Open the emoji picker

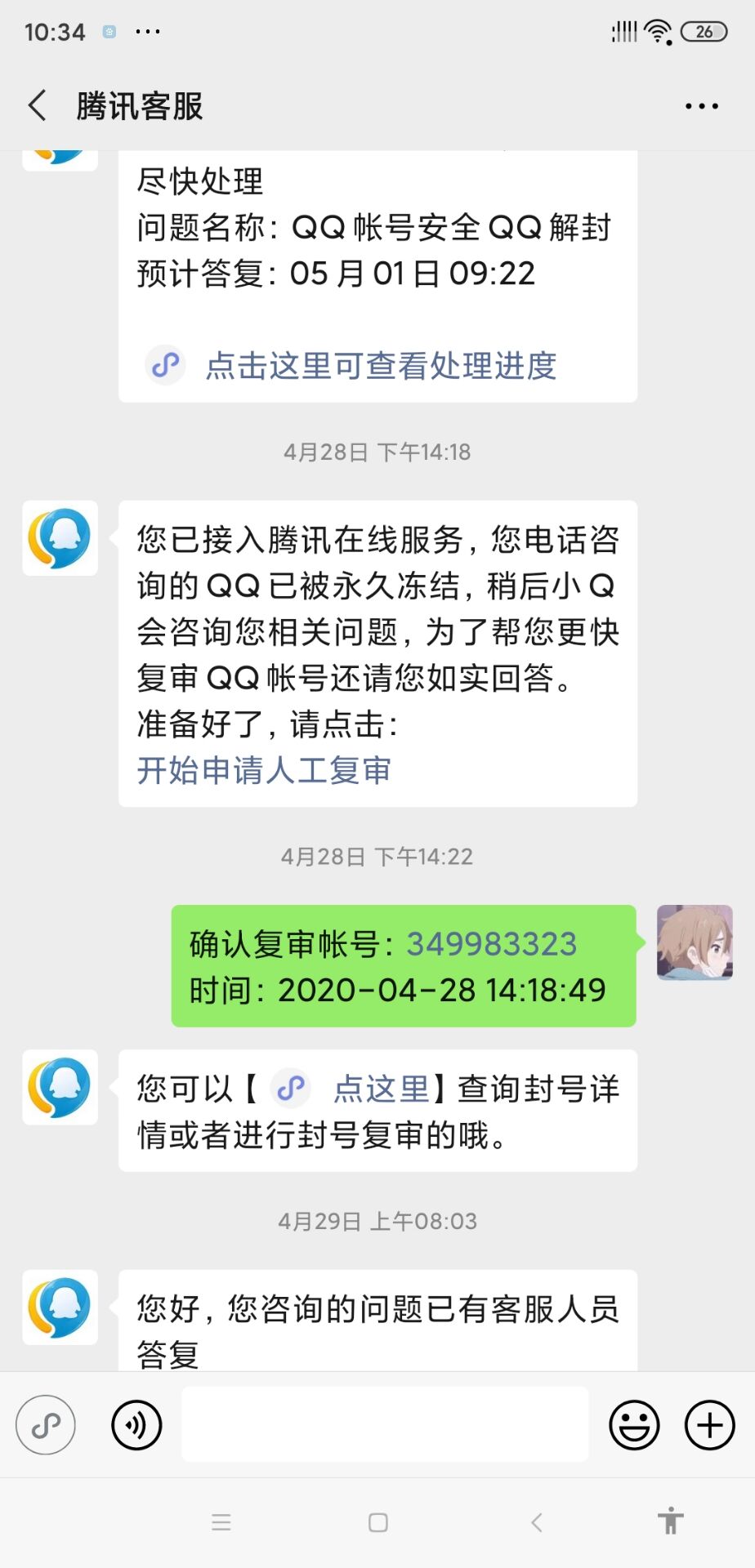pos(634,1425)
